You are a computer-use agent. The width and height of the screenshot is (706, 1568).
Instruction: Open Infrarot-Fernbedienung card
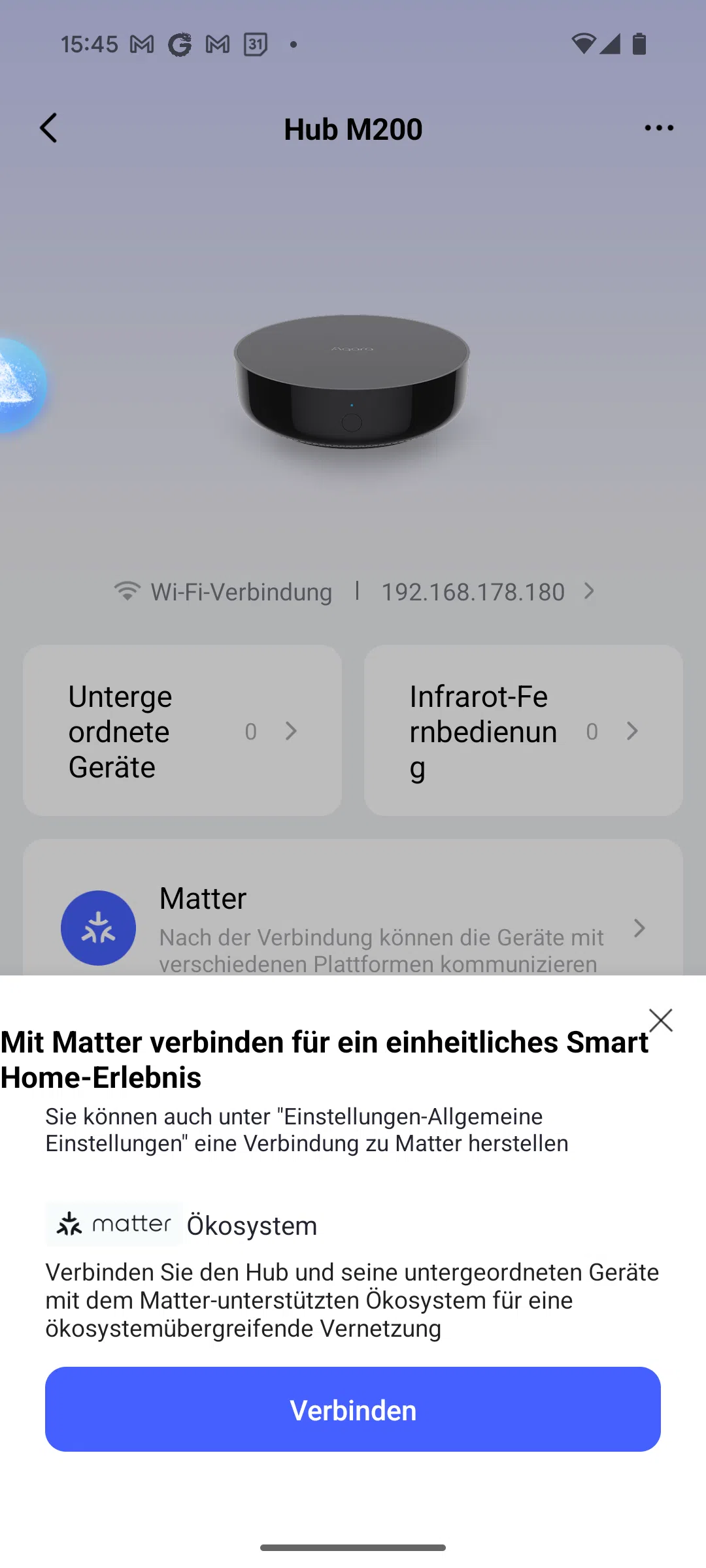pos(523,730)
